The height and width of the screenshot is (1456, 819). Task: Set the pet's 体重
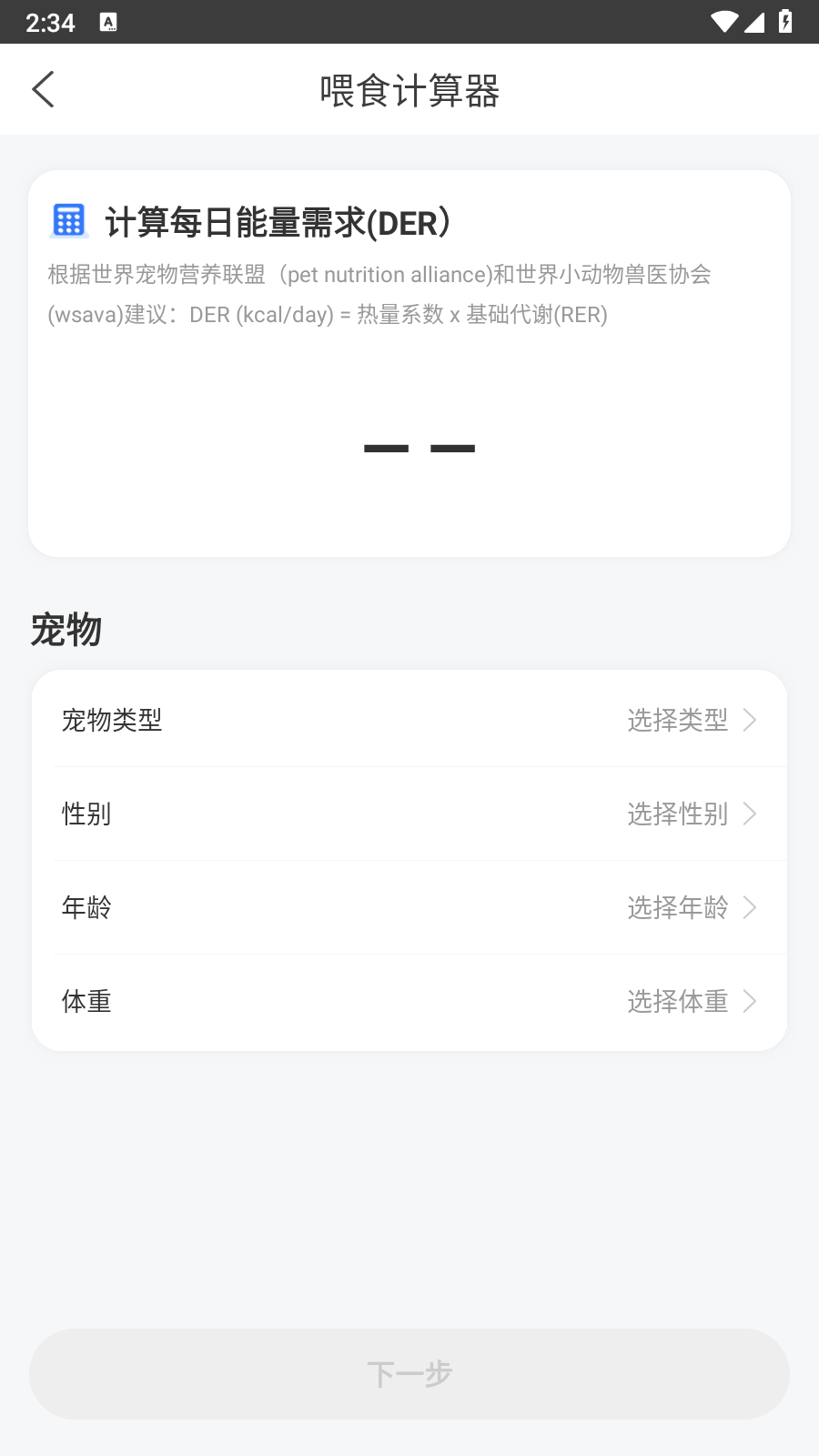tap(409, 1001)
